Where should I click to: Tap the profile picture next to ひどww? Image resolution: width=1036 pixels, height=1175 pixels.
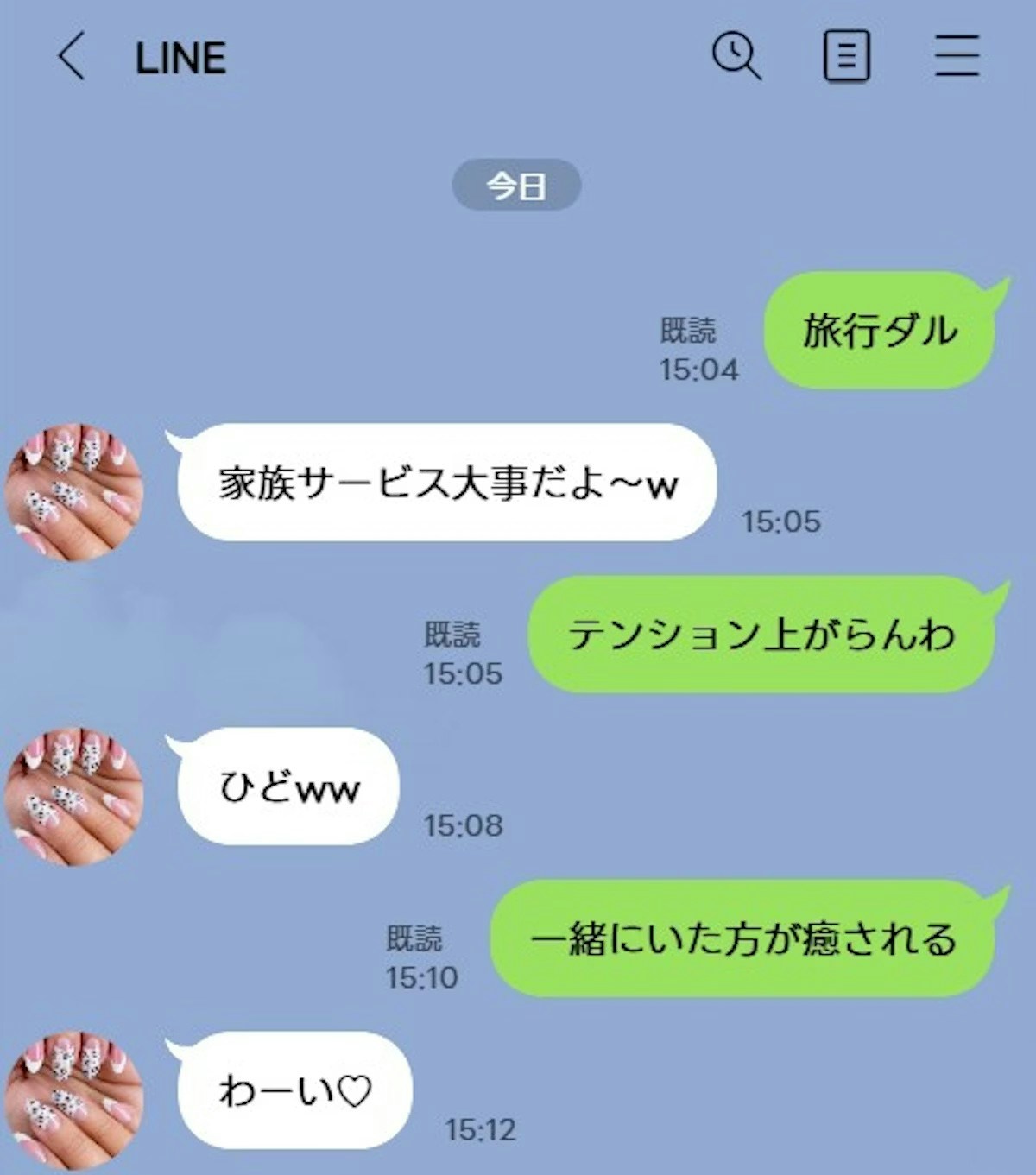(x=74, y=795)
